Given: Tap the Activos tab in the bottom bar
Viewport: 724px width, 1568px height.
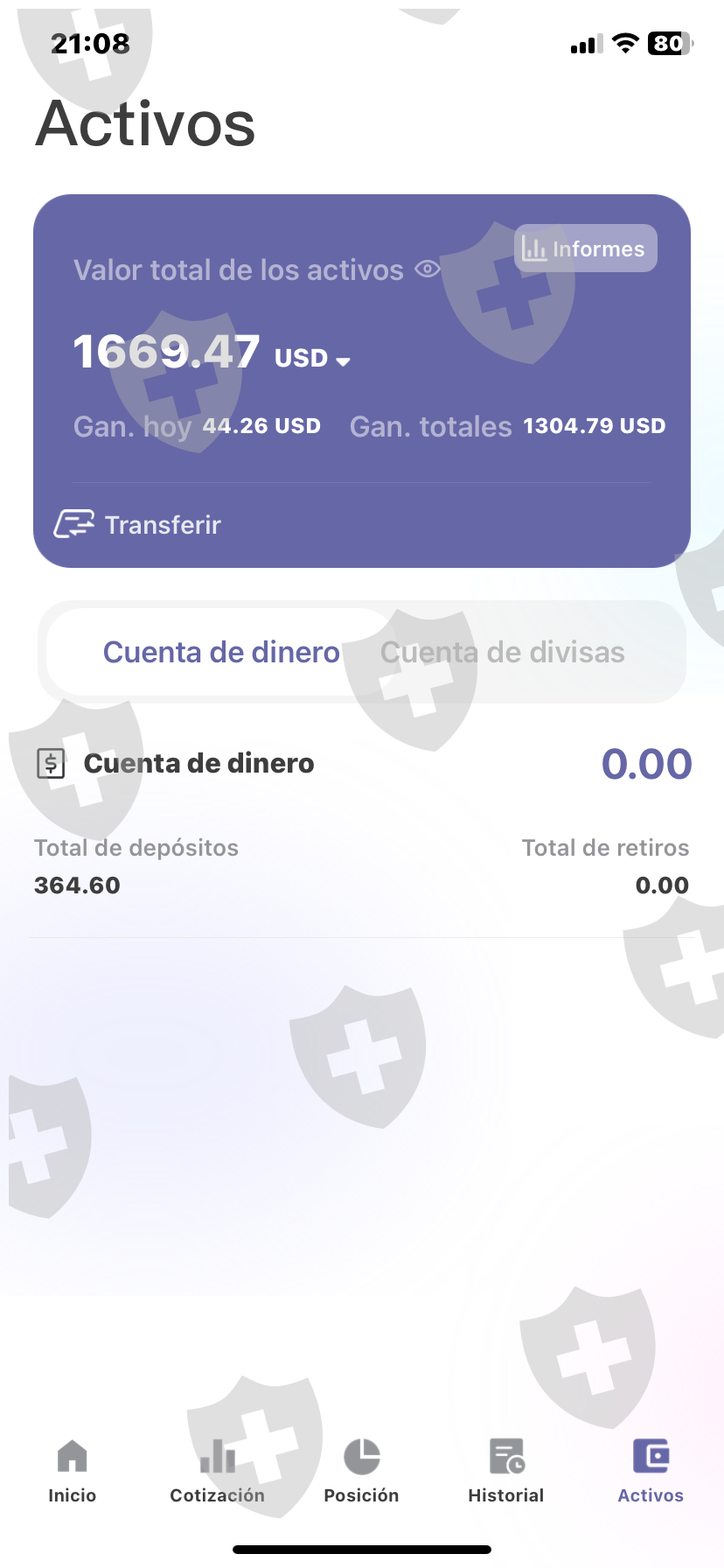Looking at the screenshot, I should [651, 1471].
